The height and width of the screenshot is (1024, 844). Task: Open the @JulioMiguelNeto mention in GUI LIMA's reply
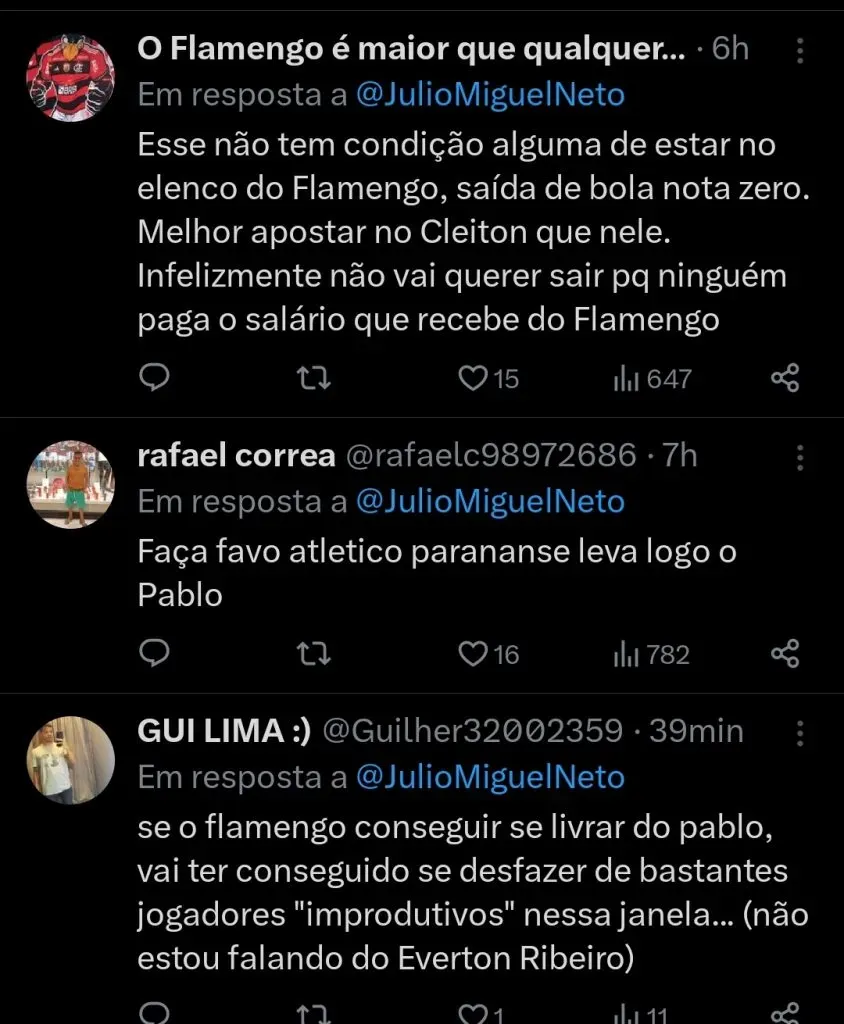point(494,776)
